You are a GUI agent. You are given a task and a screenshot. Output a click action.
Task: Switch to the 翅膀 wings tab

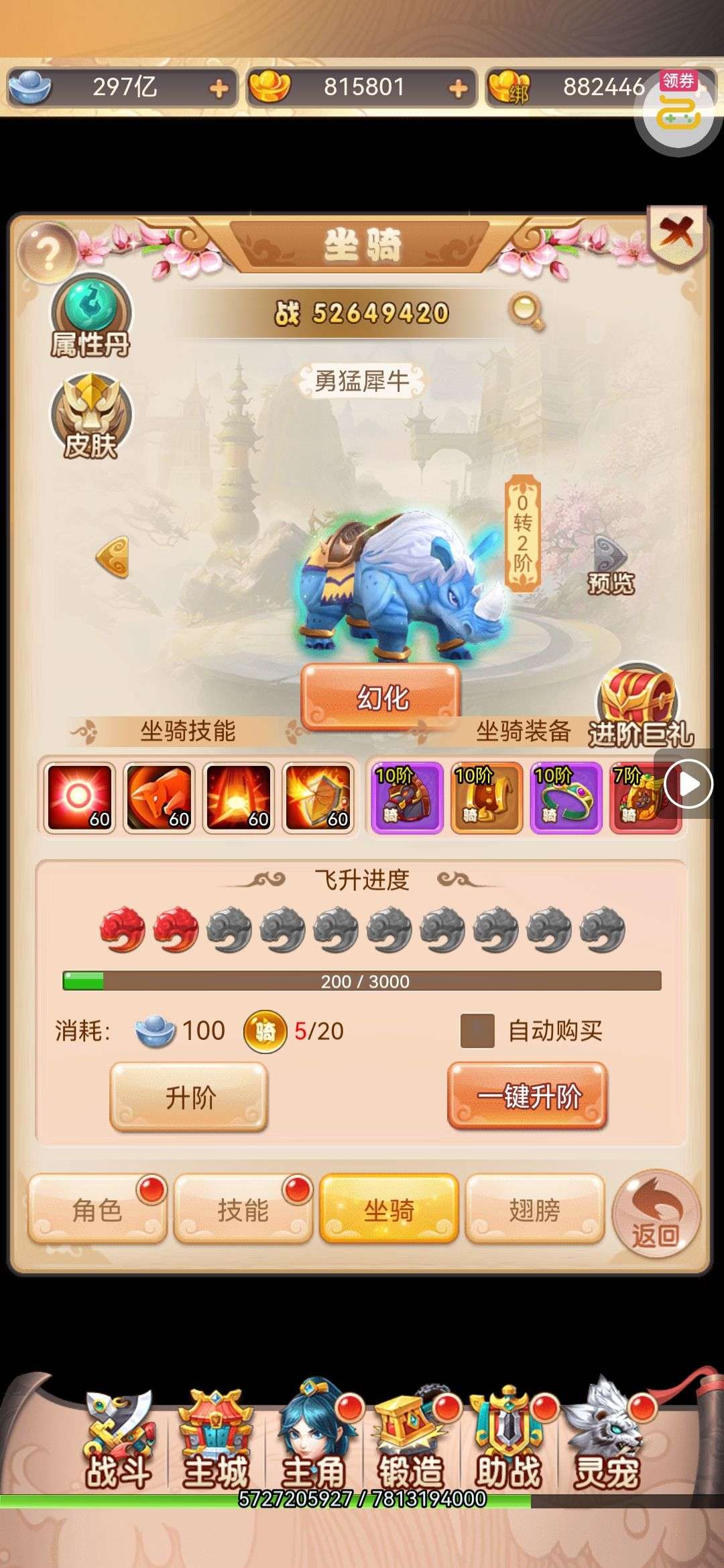coord(534,1210)
